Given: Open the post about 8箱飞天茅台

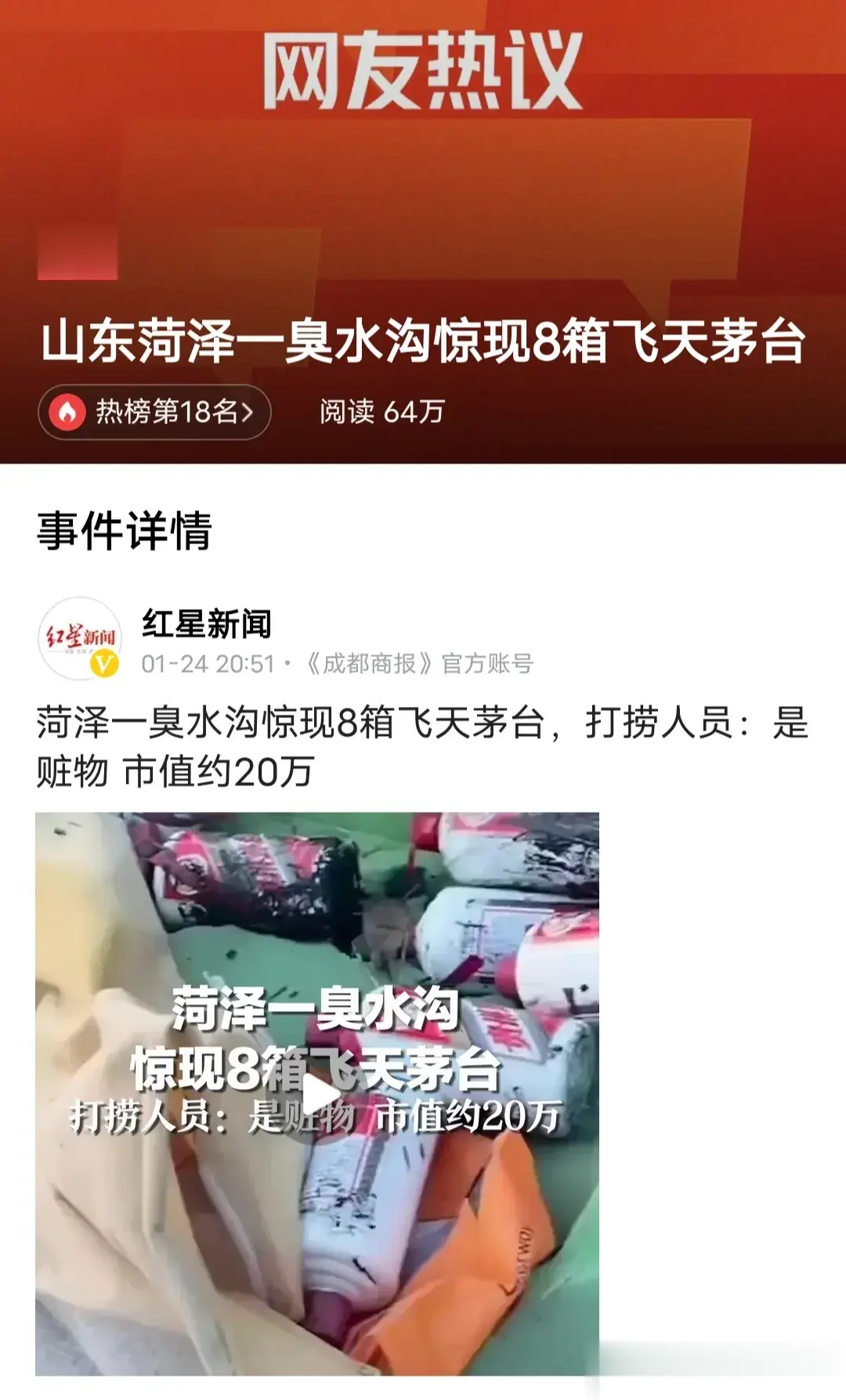Looking at the screenshot, I should [x=421, y=746].
